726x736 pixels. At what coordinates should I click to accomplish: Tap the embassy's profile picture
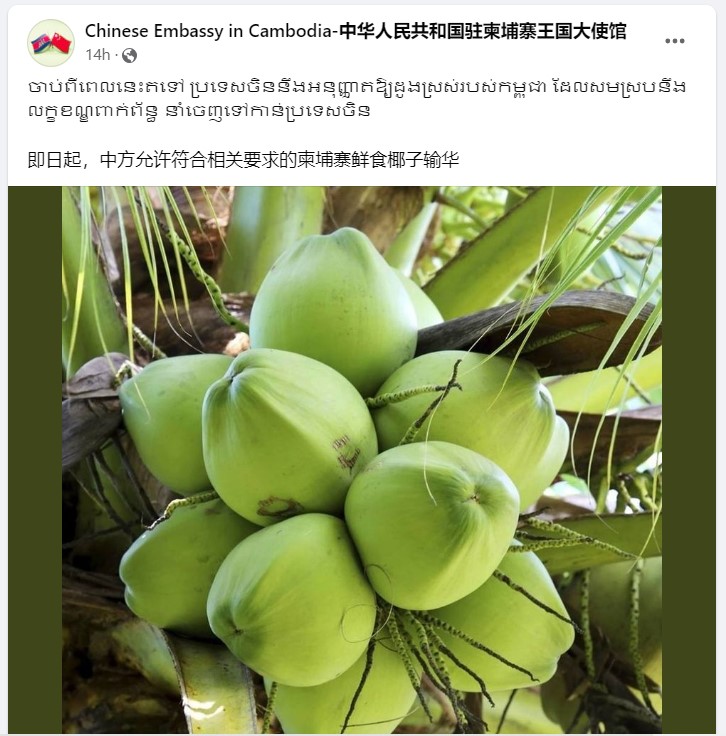tap(51, 43)
